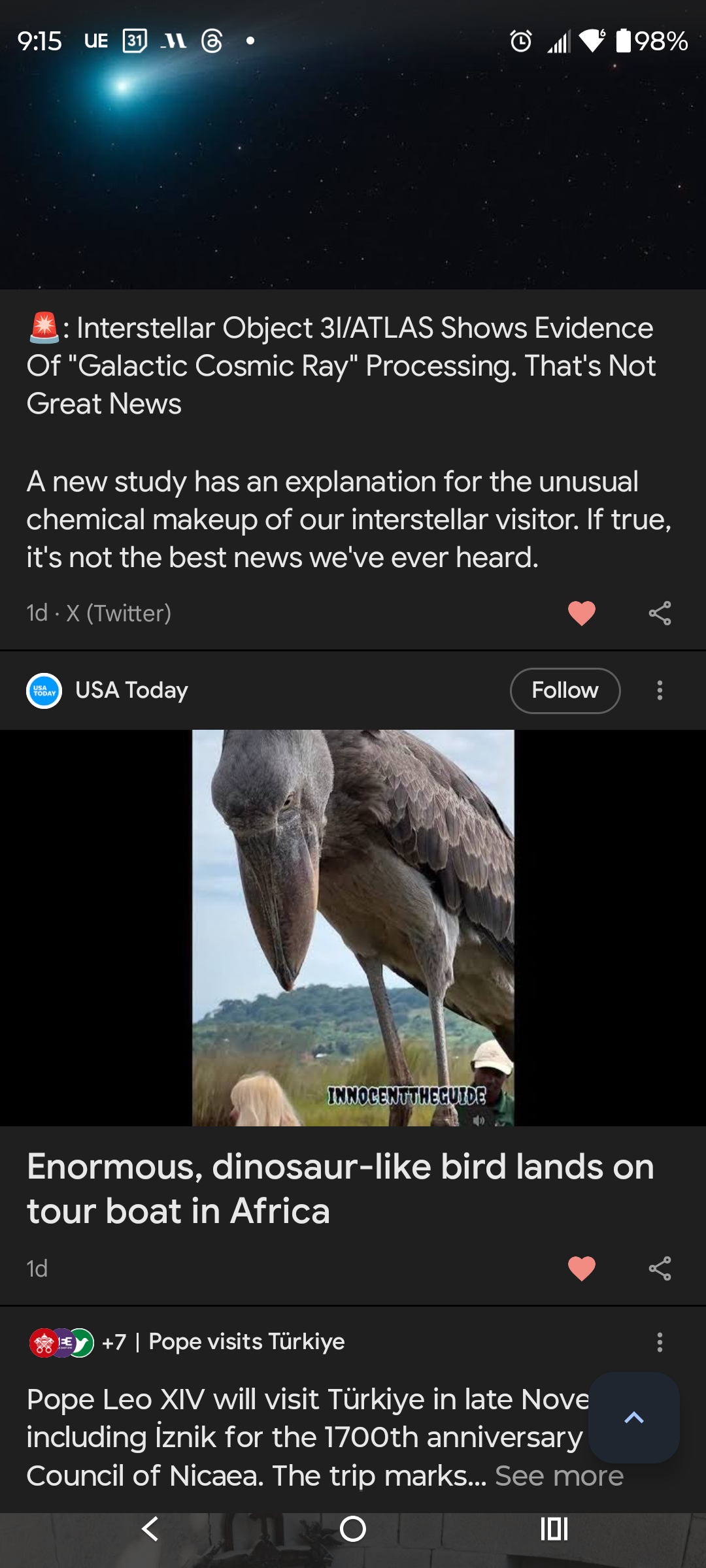Viewport: 706px width, 1568px height.
Task: Open the USA Today options menu
Action: pos(660,691)
